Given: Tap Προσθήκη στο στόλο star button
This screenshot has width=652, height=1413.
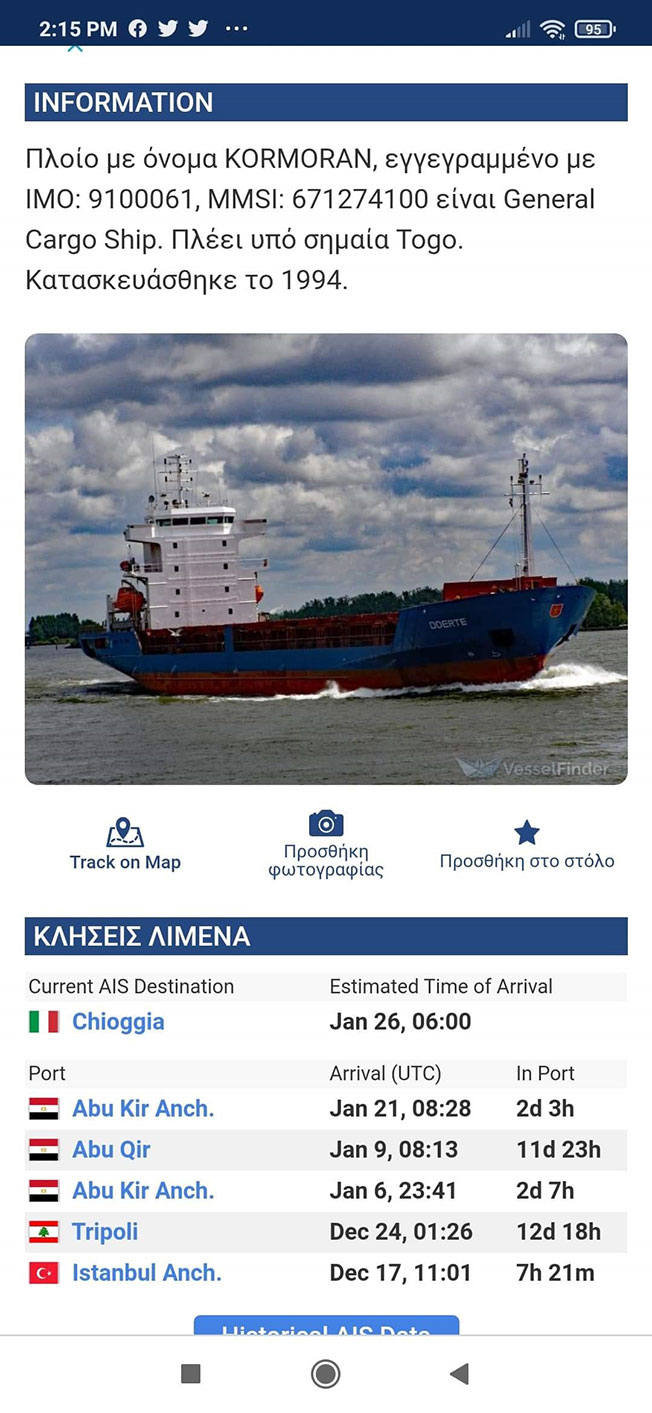Looking at the screenshot, I should point(527,845).
